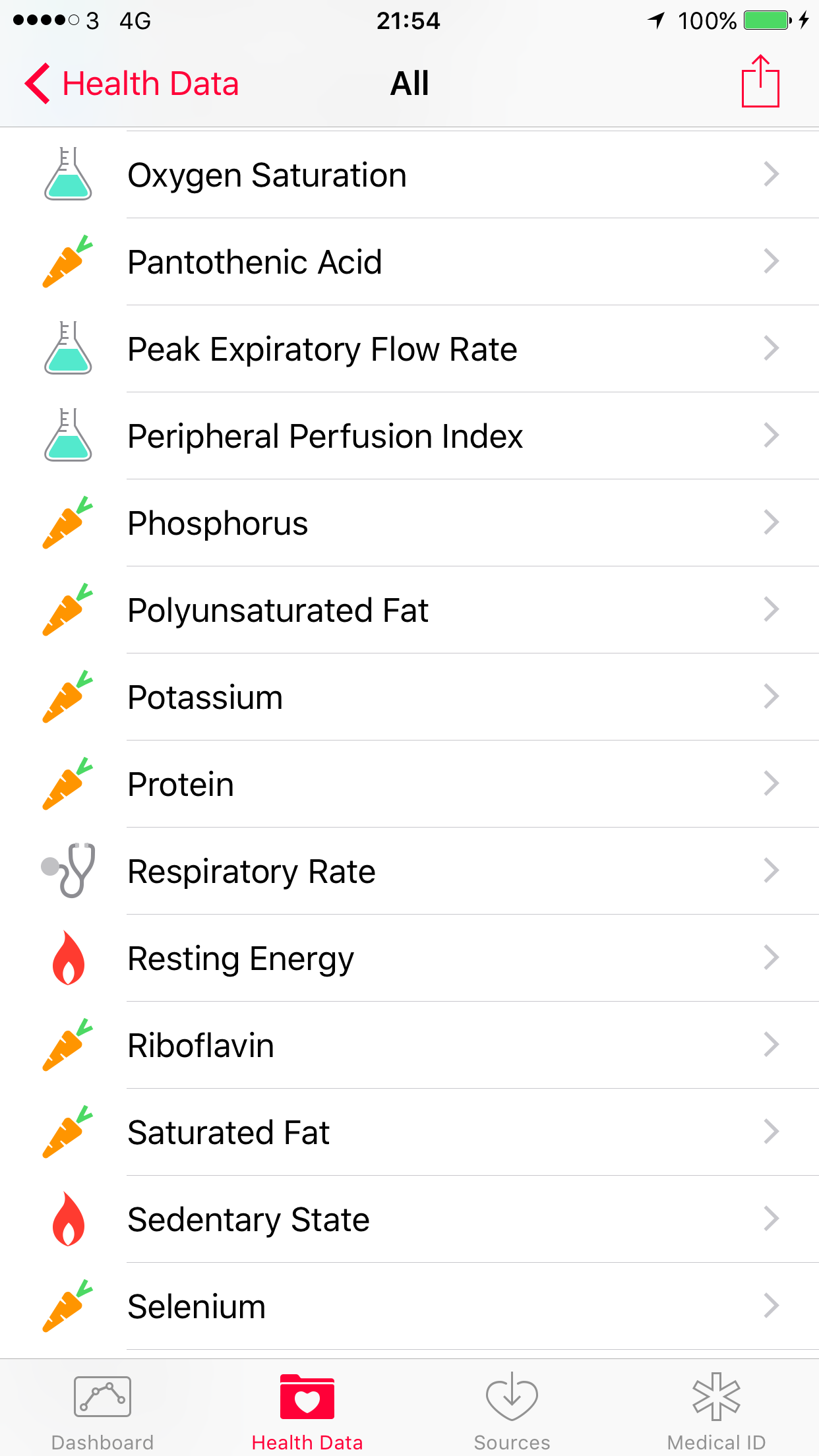Image resolution: width=819 pixels, height=1456 pixels.
Task: Open Riboflavin
Action: 409,1045
